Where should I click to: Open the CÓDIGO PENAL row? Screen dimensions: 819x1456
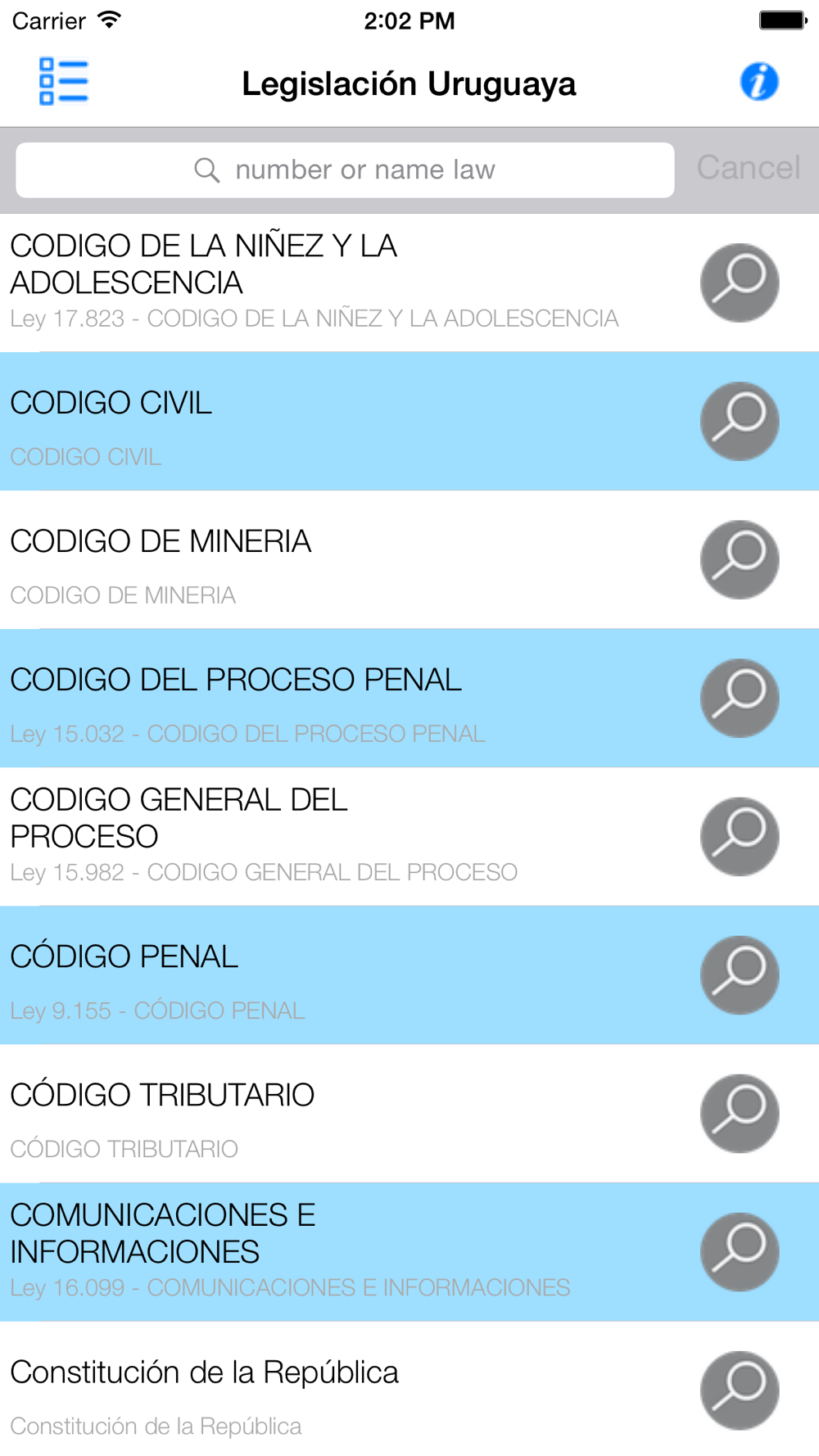[x=409, y=974]
